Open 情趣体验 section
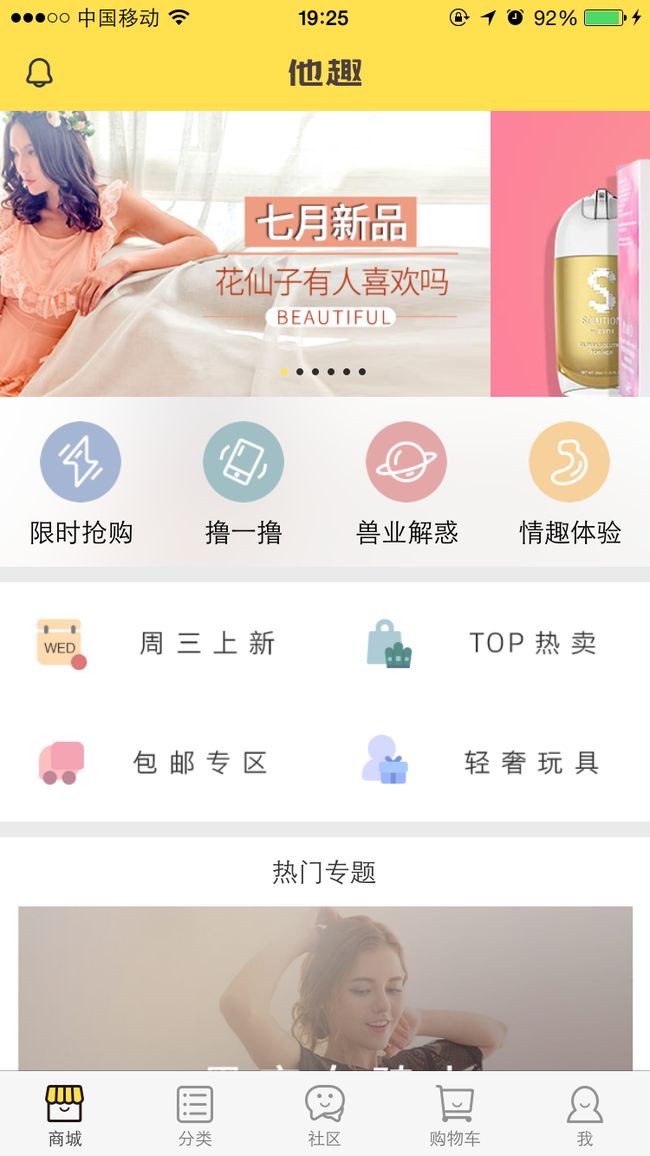650x1156 pixels. point(570,484)
